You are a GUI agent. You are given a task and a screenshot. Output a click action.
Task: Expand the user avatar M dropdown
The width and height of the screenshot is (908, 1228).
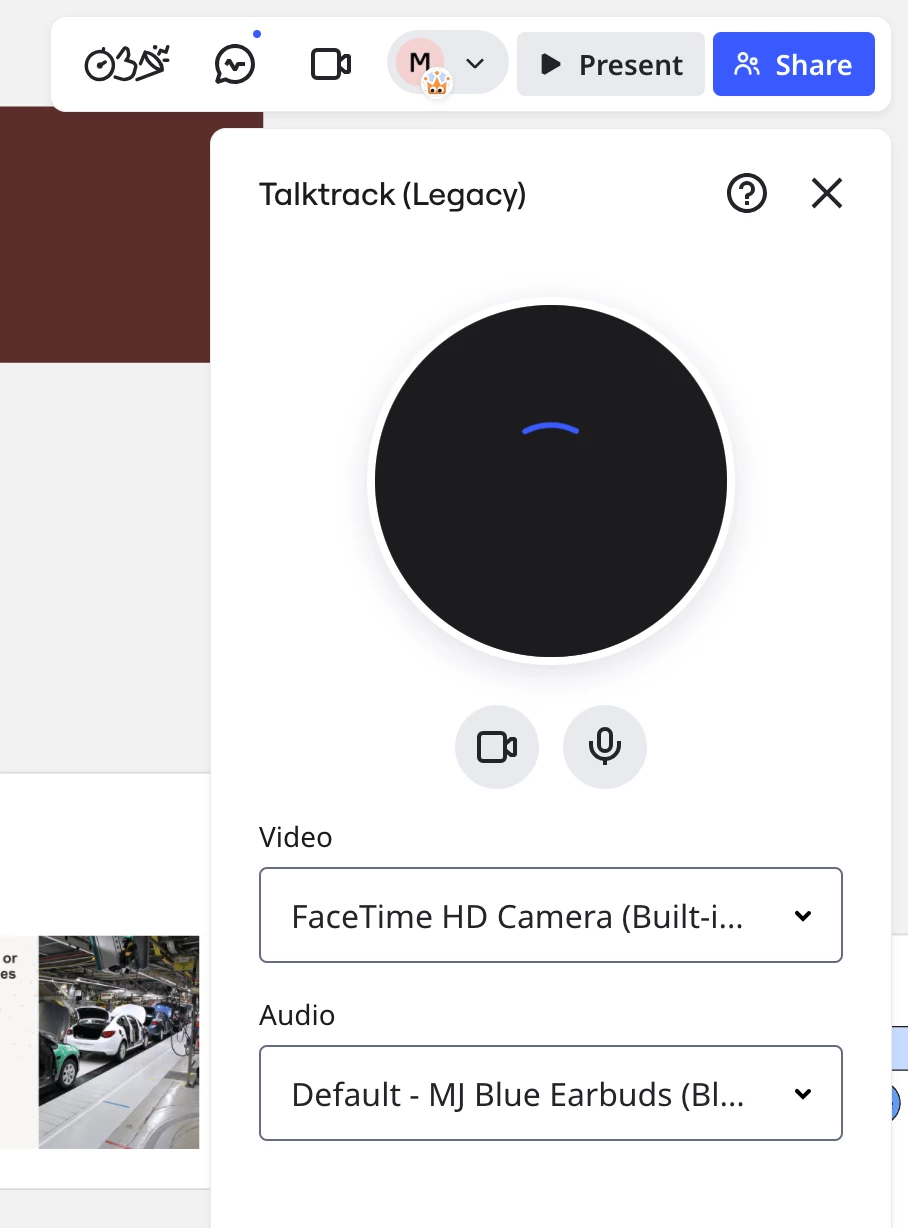[x=475, y=64]
